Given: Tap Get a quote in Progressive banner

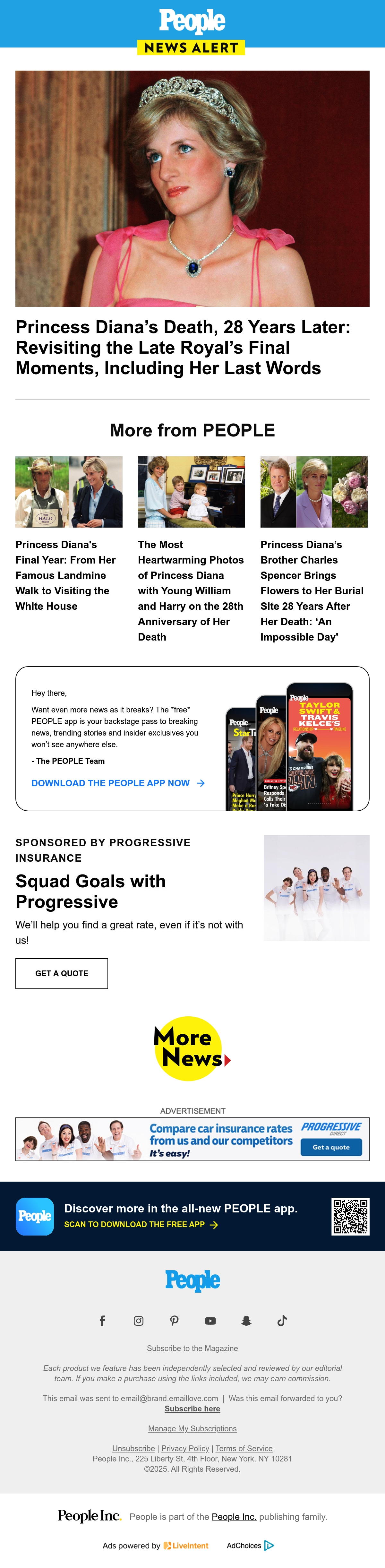Looking at the screenshot, I should tap(331, 1147).
